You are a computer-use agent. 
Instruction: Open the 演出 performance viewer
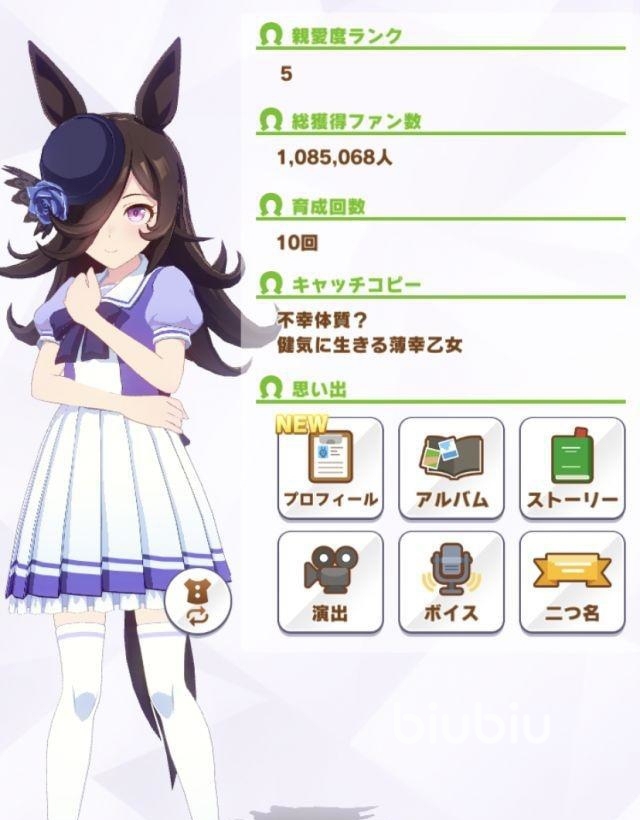pyautogui.click(x=328, y=582)
